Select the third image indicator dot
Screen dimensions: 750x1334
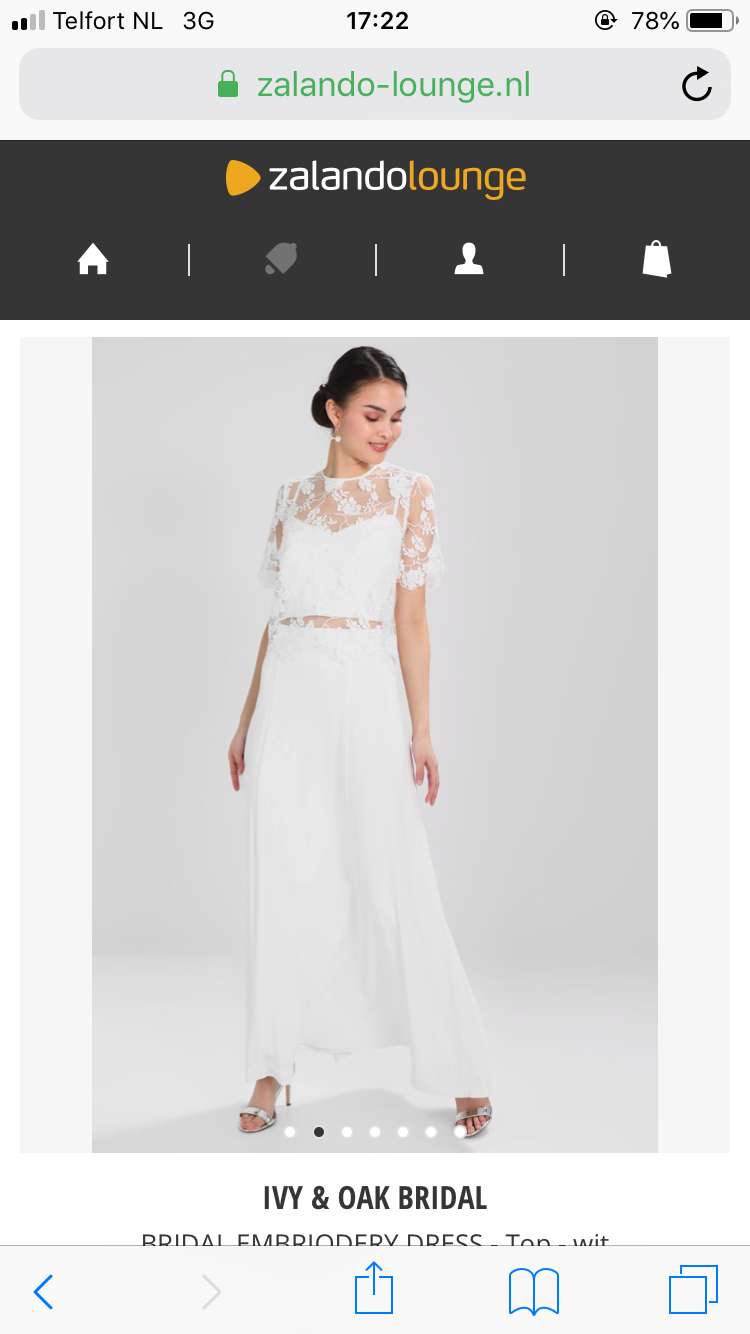346,1132
